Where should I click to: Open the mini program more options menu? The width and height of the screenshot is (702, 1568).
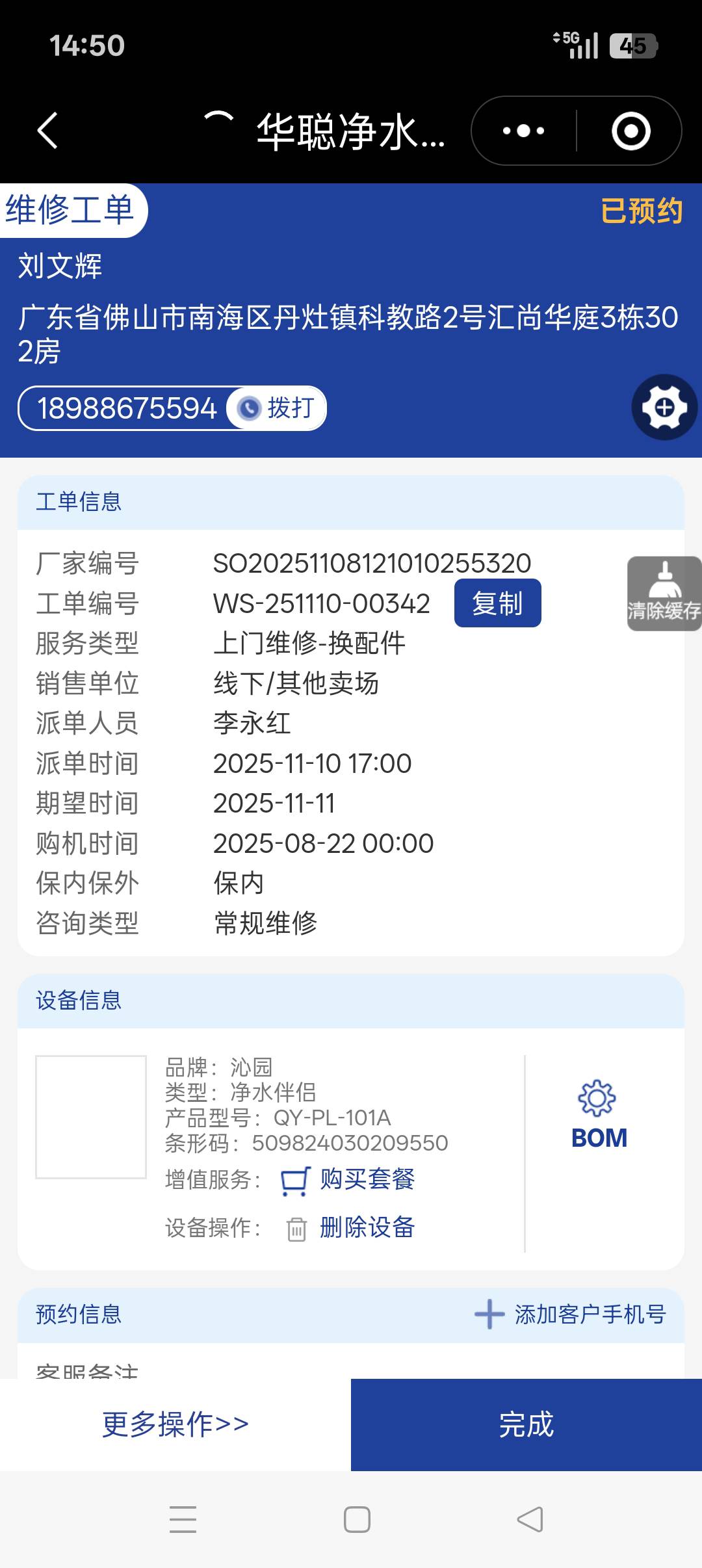pyautogui.click(x=524, y=131)
